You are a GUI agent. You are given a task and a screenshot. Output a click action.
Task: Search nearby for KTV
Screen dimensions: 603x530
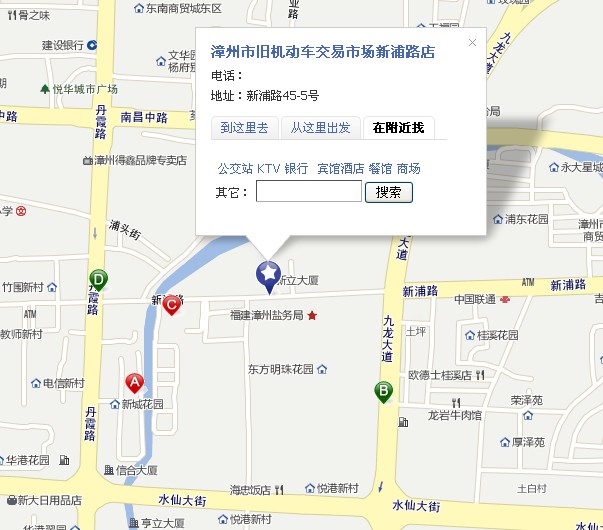coord(268,168)
